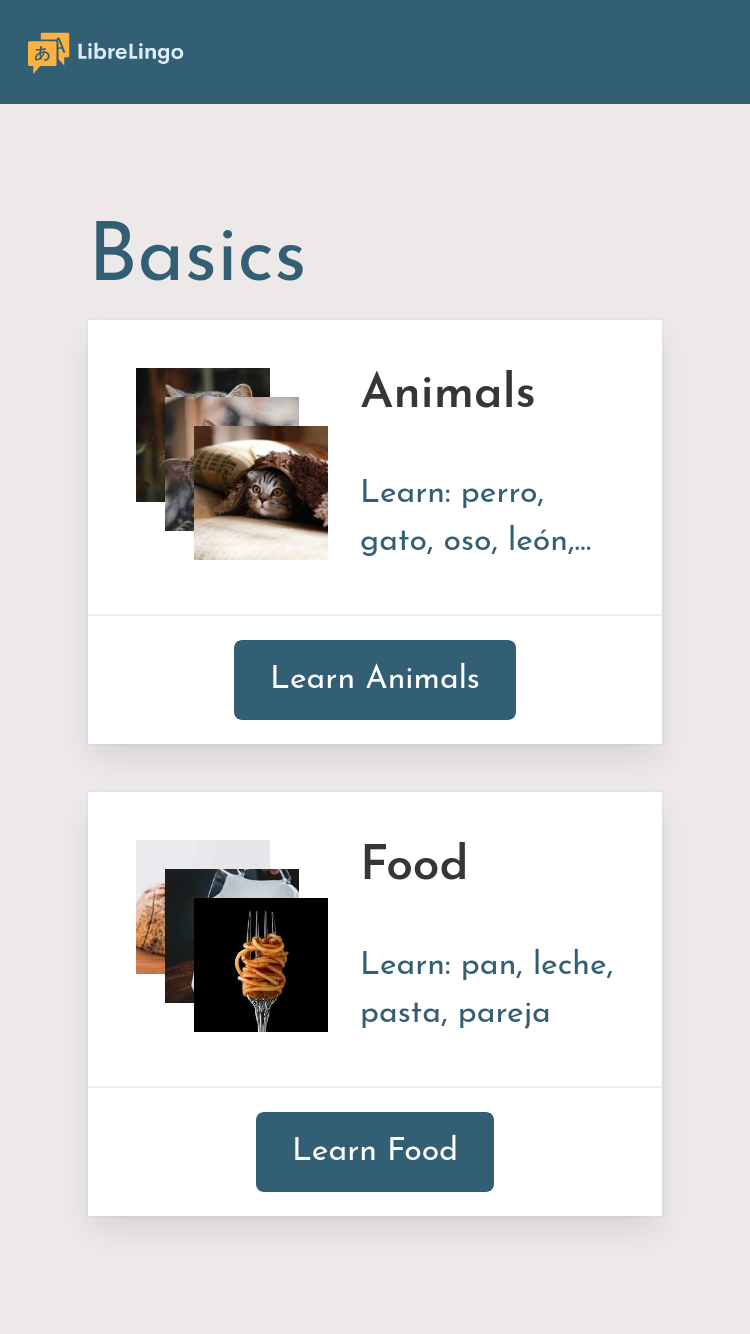Open the LibreLingo home link

pyautogui.click(x=106, y=52)
